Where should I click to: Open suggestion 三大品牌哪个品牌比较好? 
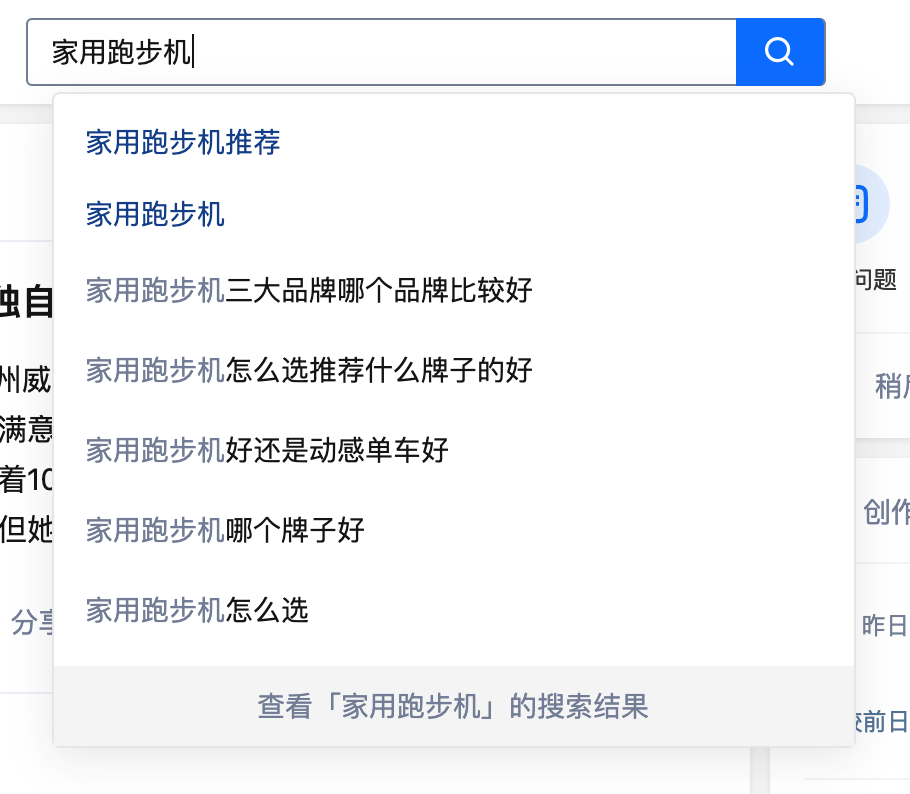(309, 291)
